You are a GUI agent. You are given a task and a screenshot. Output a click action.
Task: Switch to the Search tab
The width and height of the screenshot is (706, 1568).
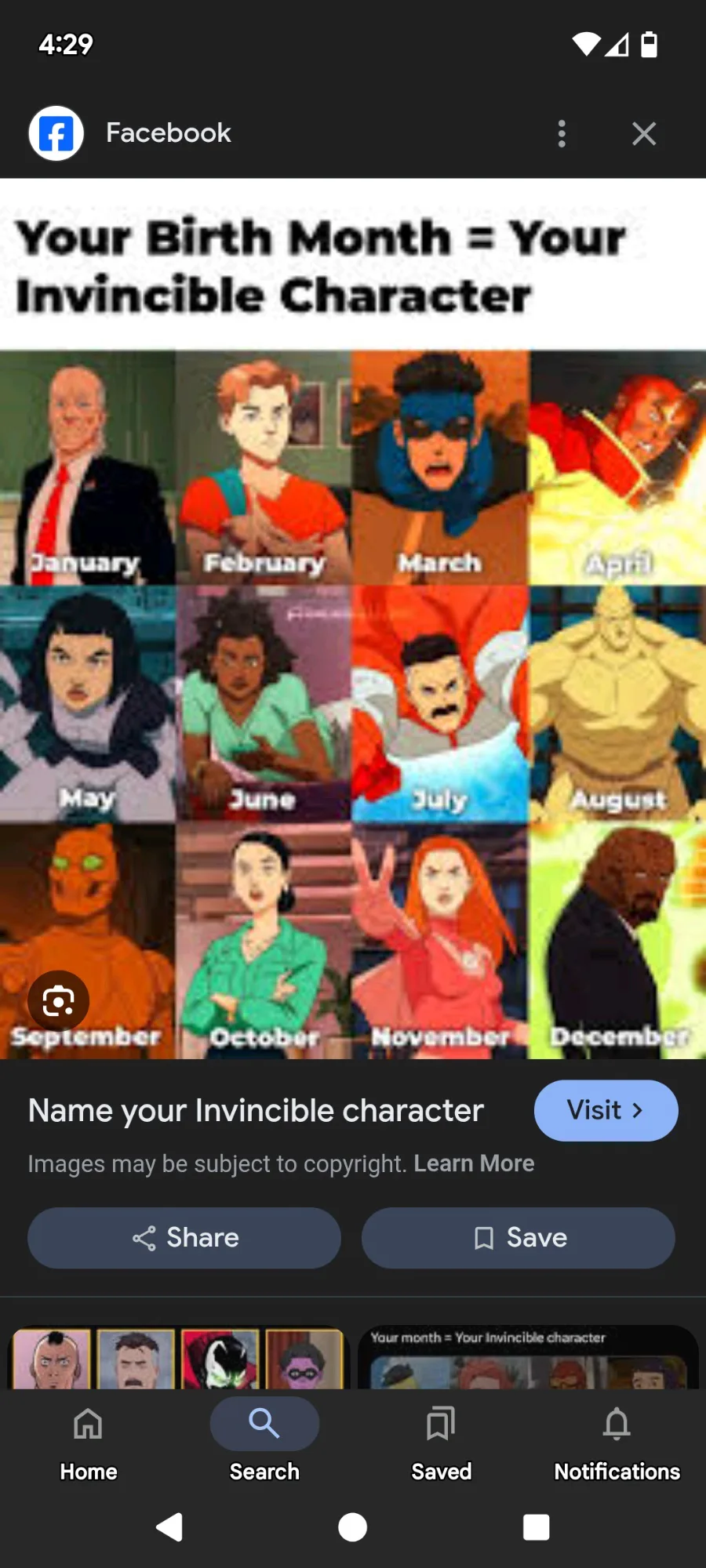pyautogui.click(x=264, y=1443)
